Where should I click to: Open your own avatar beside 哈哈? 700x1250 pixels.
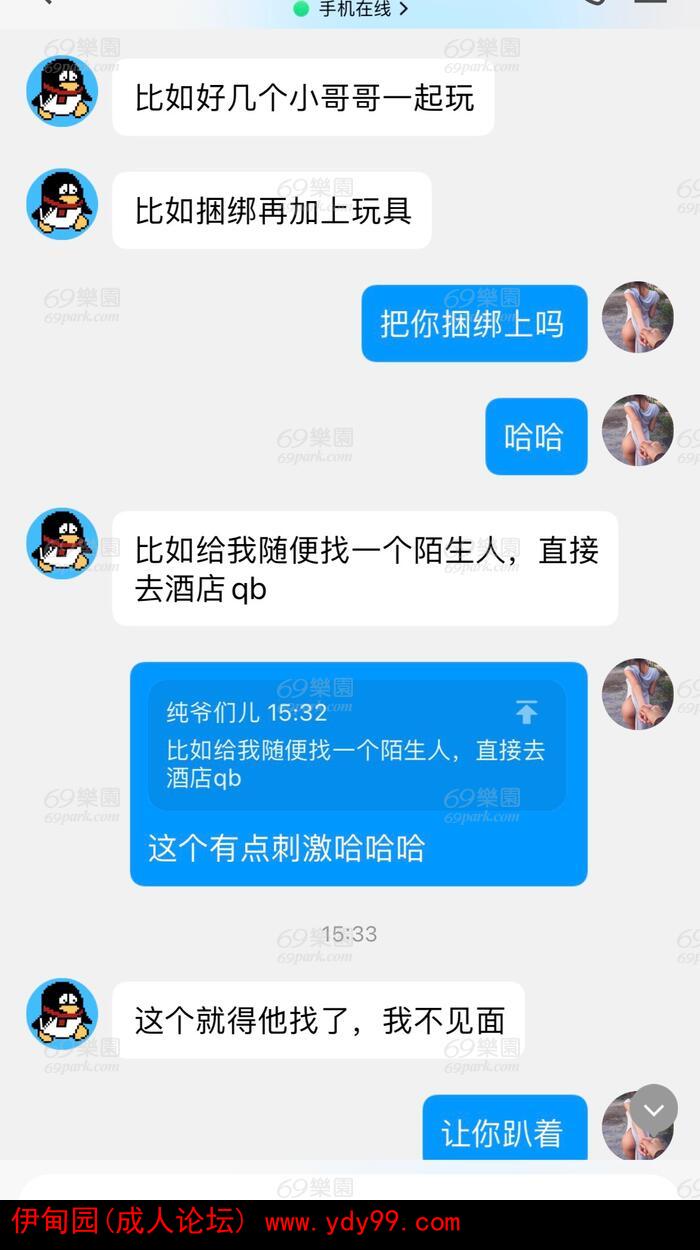pyautogui.click(x=637, y=431)
